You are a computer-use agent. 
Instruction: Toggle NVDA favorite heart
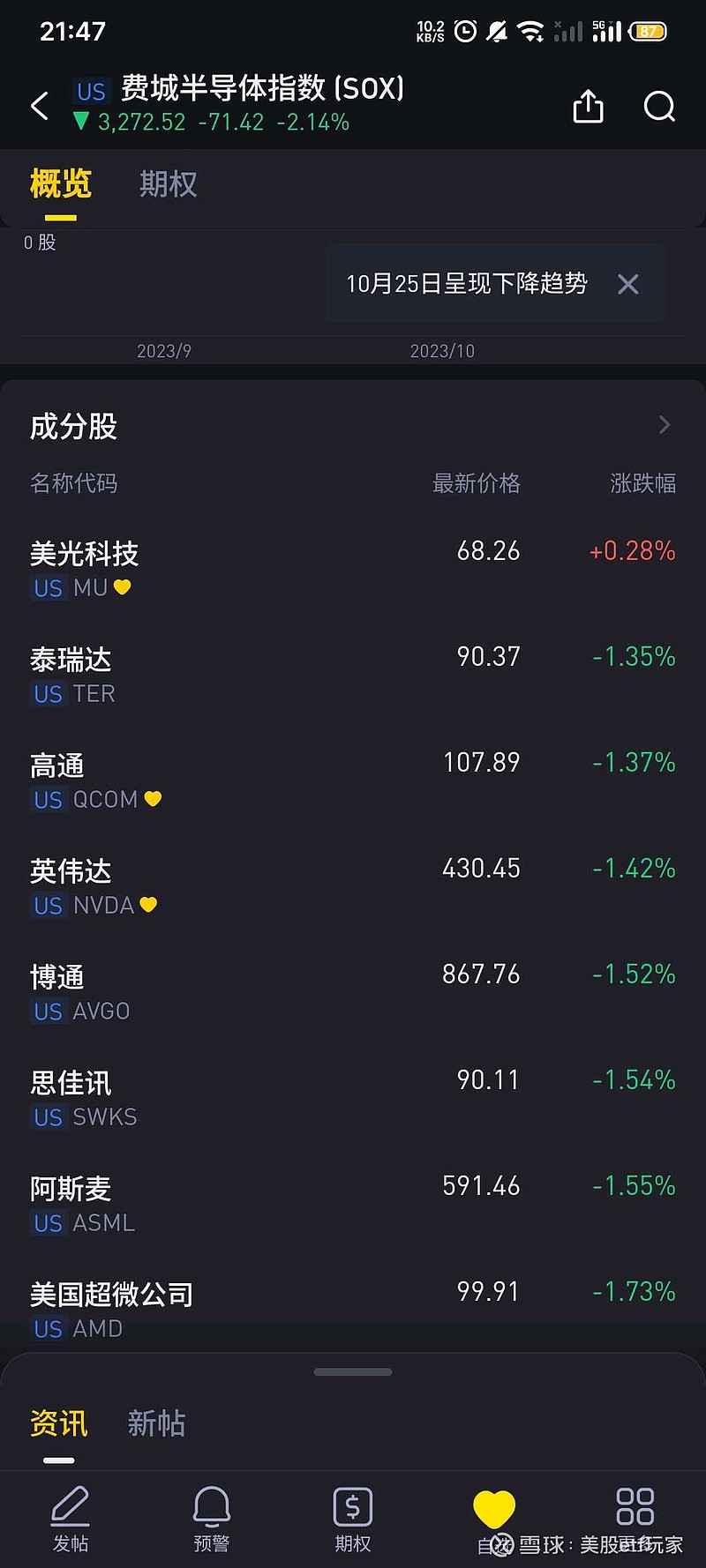click(x=148, y=905)
